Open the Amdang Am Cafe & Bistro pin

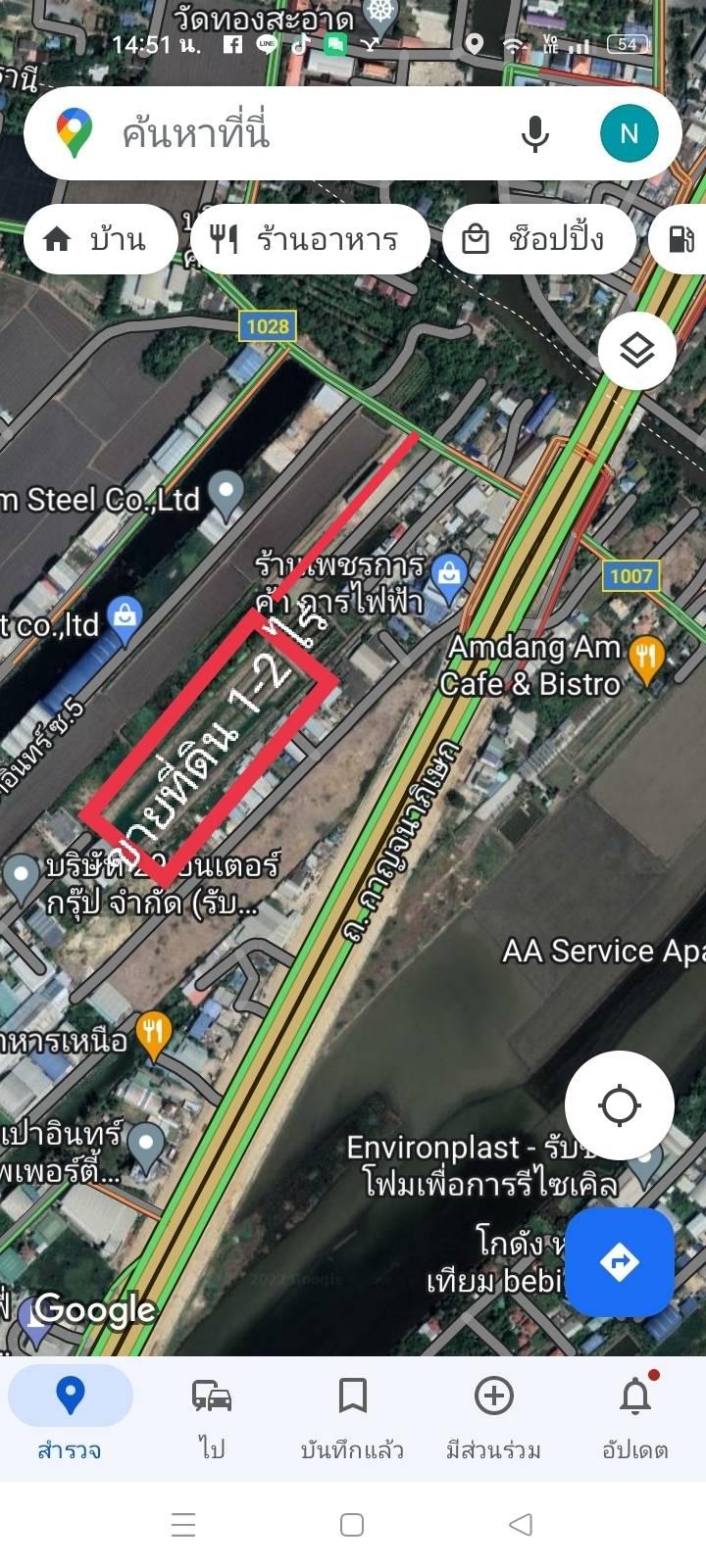click(646, 657)
